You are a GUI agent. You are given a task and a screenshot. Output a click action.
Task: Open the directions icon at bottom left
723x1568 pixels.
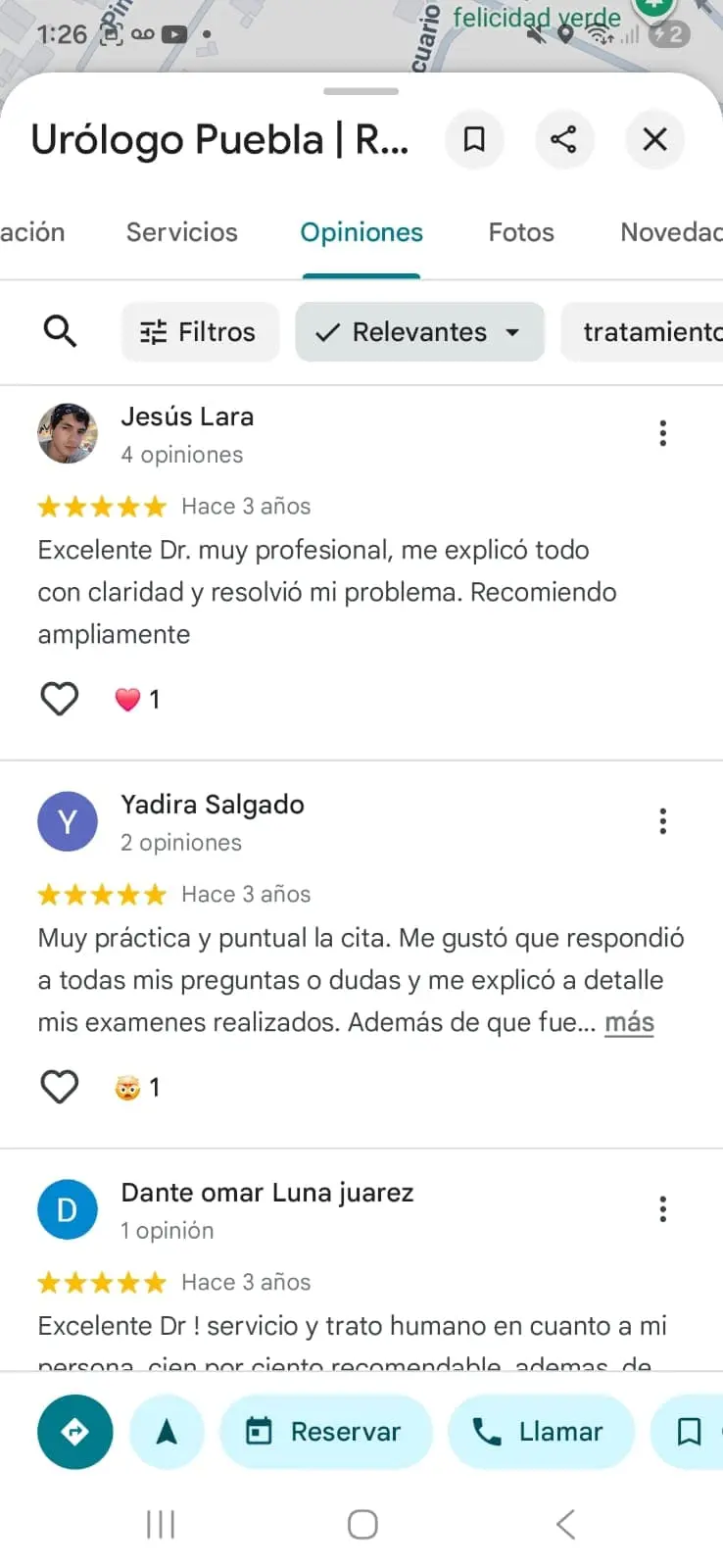pos(74,1432)
